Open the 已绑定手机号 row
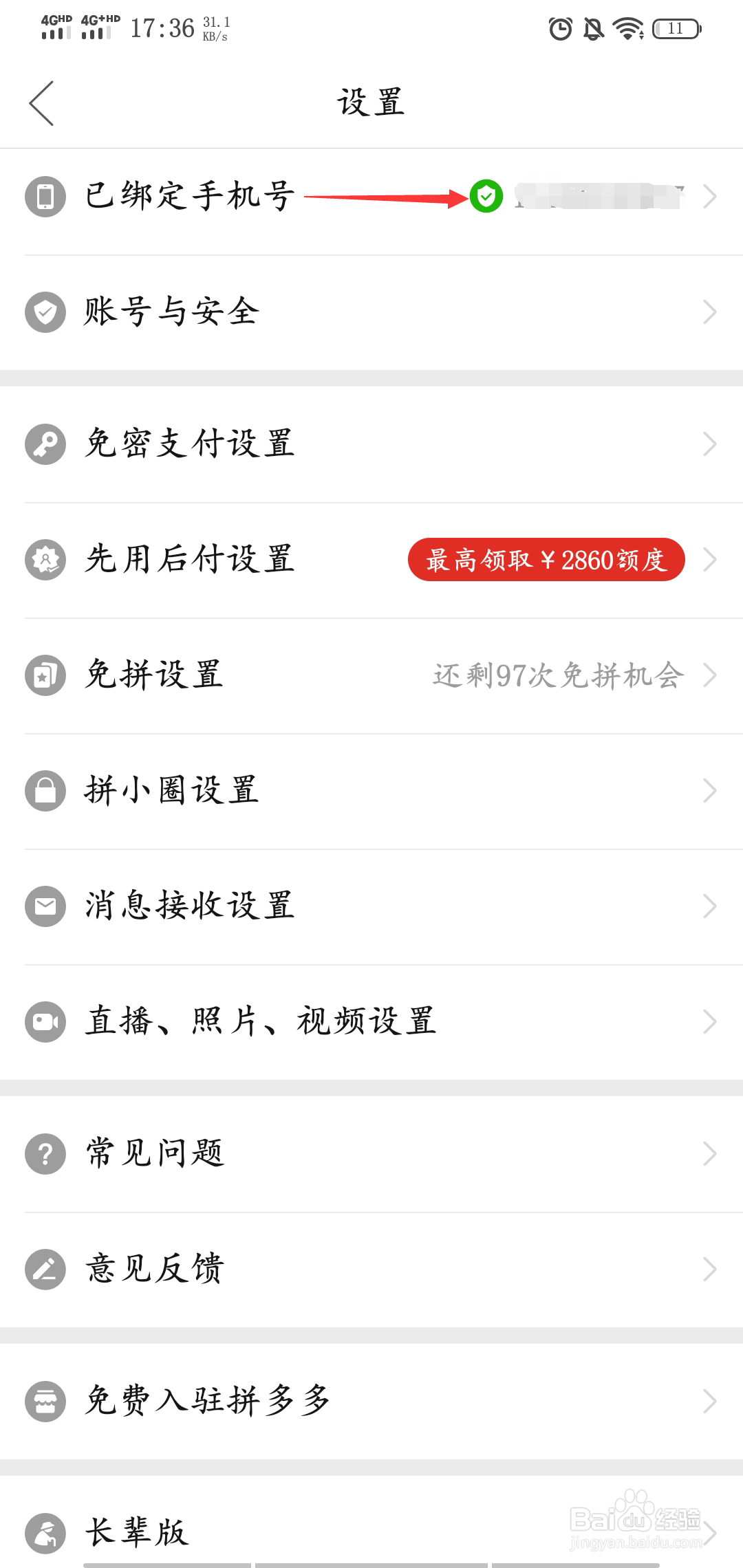 click(371, 197)
